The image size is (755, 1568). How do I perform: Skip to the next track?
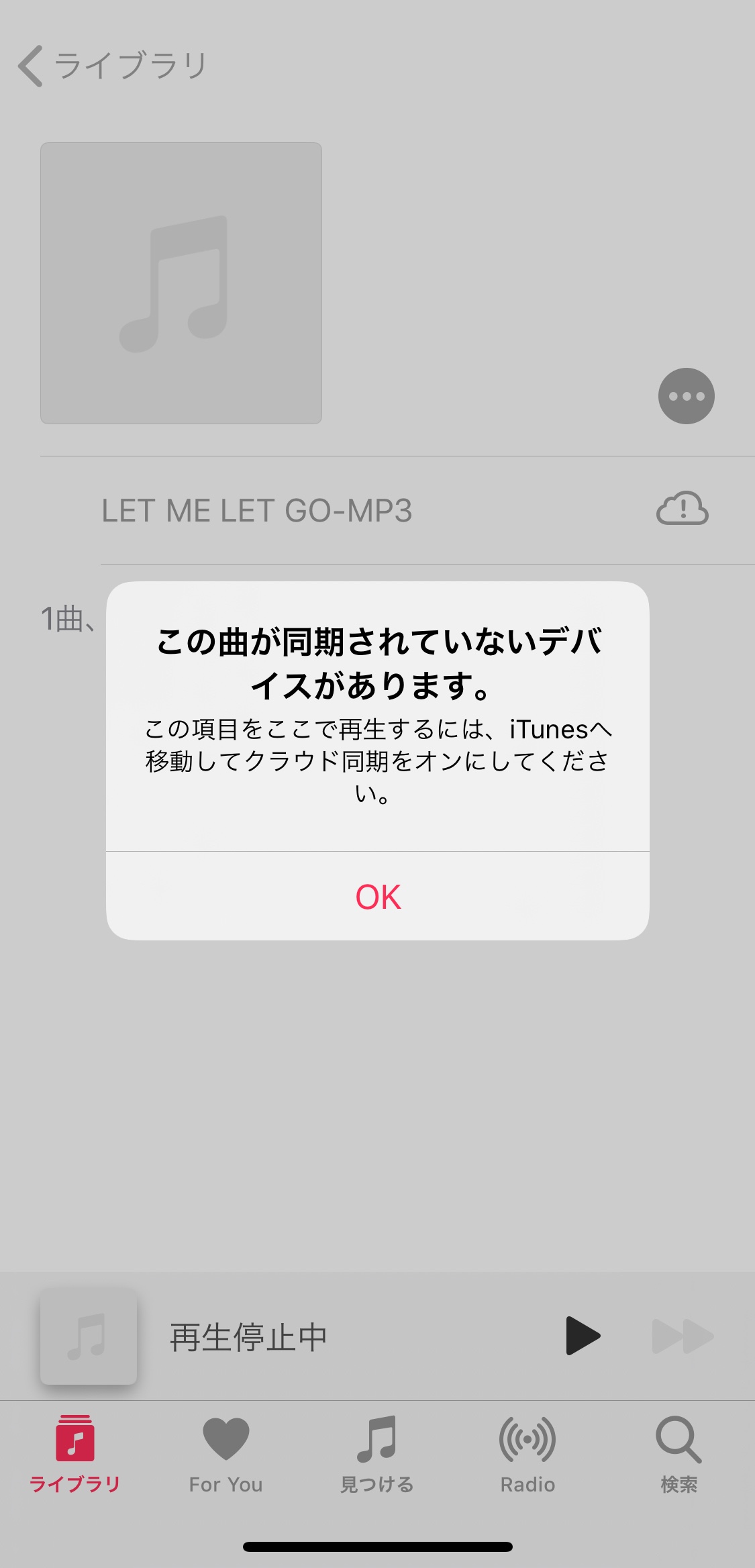click(x=682, y=1336)
